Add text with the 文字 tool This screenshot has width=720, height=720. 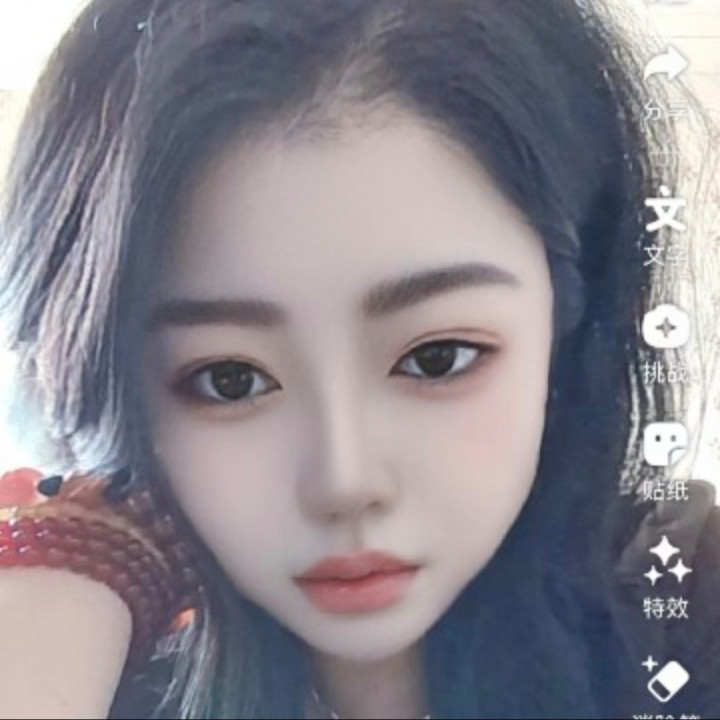tap(666, 214)
